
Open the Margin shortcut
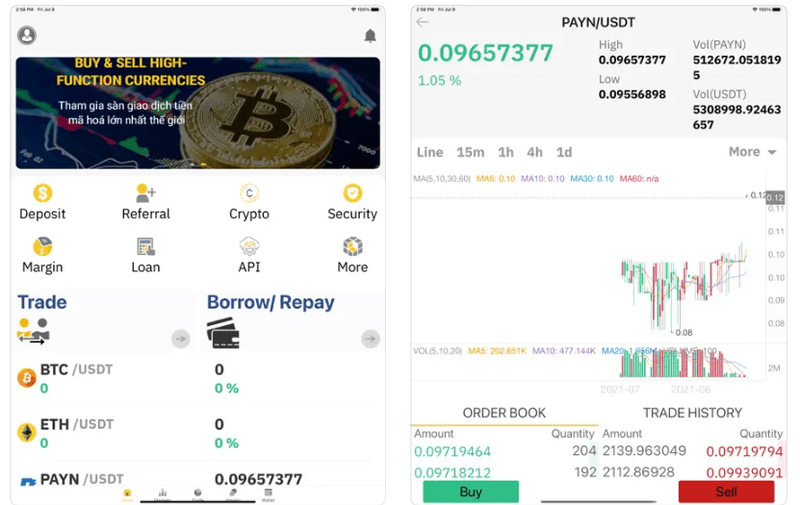42,255
